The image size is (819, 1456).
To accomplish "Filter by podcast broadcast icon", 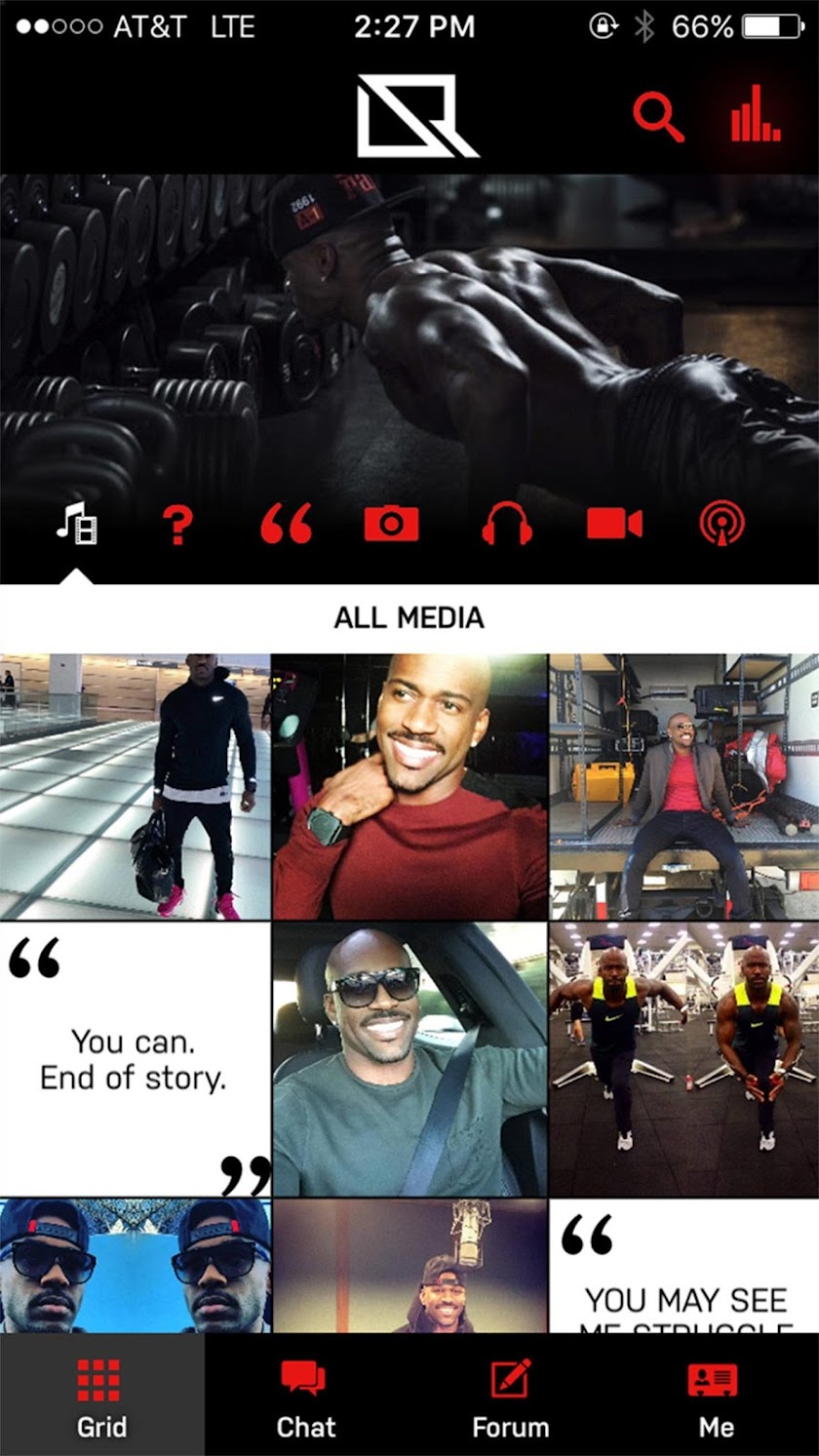I will [x=721, y=525].
